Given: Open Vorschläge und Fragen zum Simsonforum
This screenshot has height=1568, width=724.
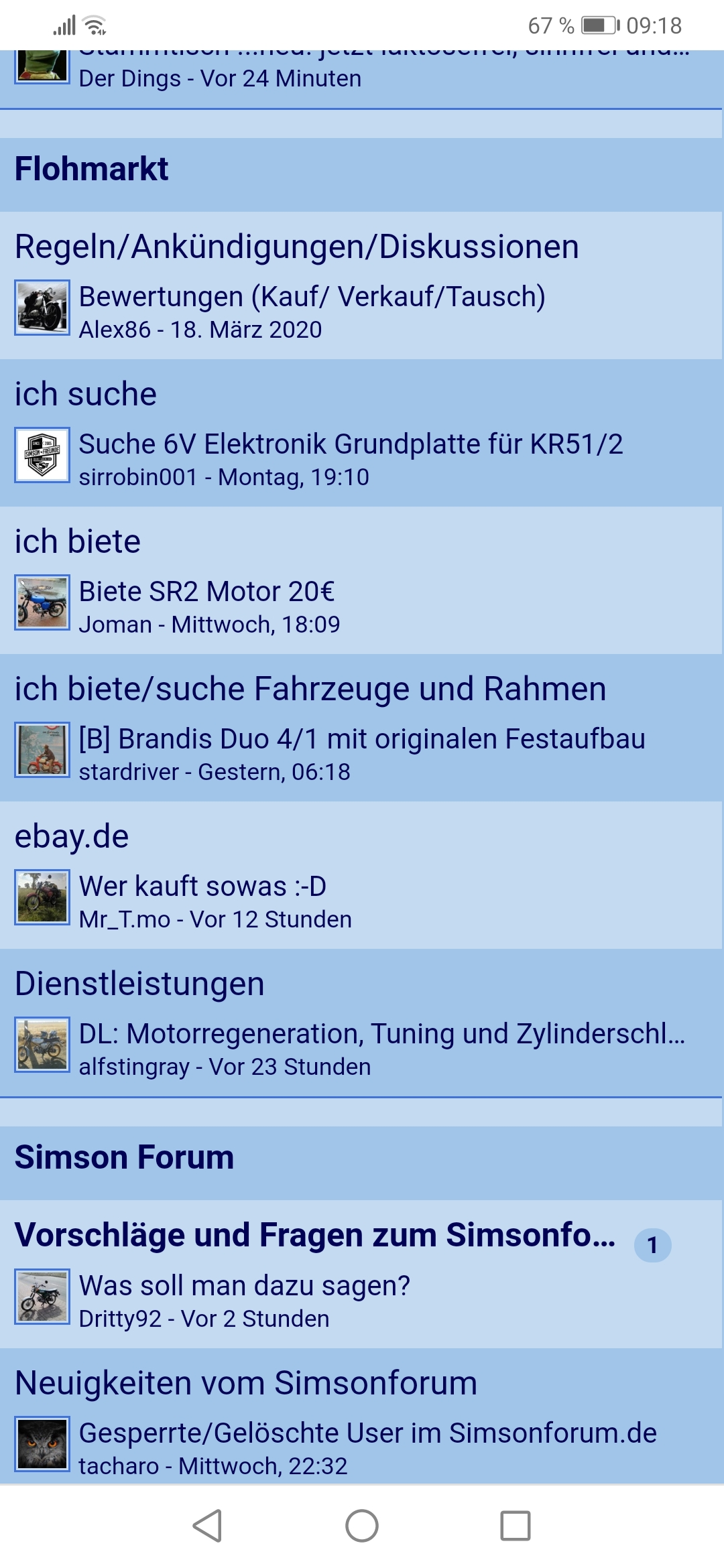Looking at the screenshot, I should (315, 1235).
